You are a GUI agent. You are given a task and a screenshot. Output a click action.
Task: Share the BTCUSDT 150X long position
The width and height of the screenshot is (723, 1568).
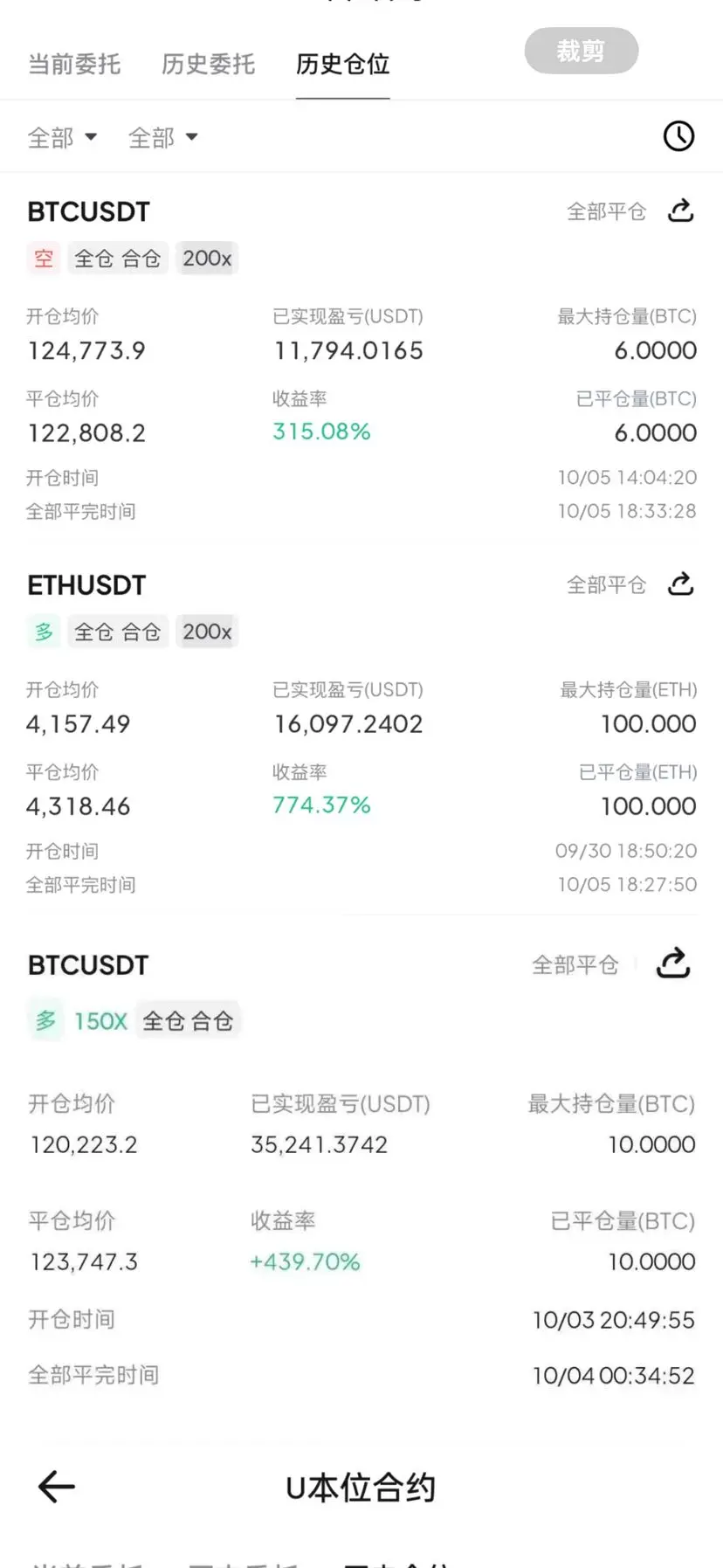673,964
